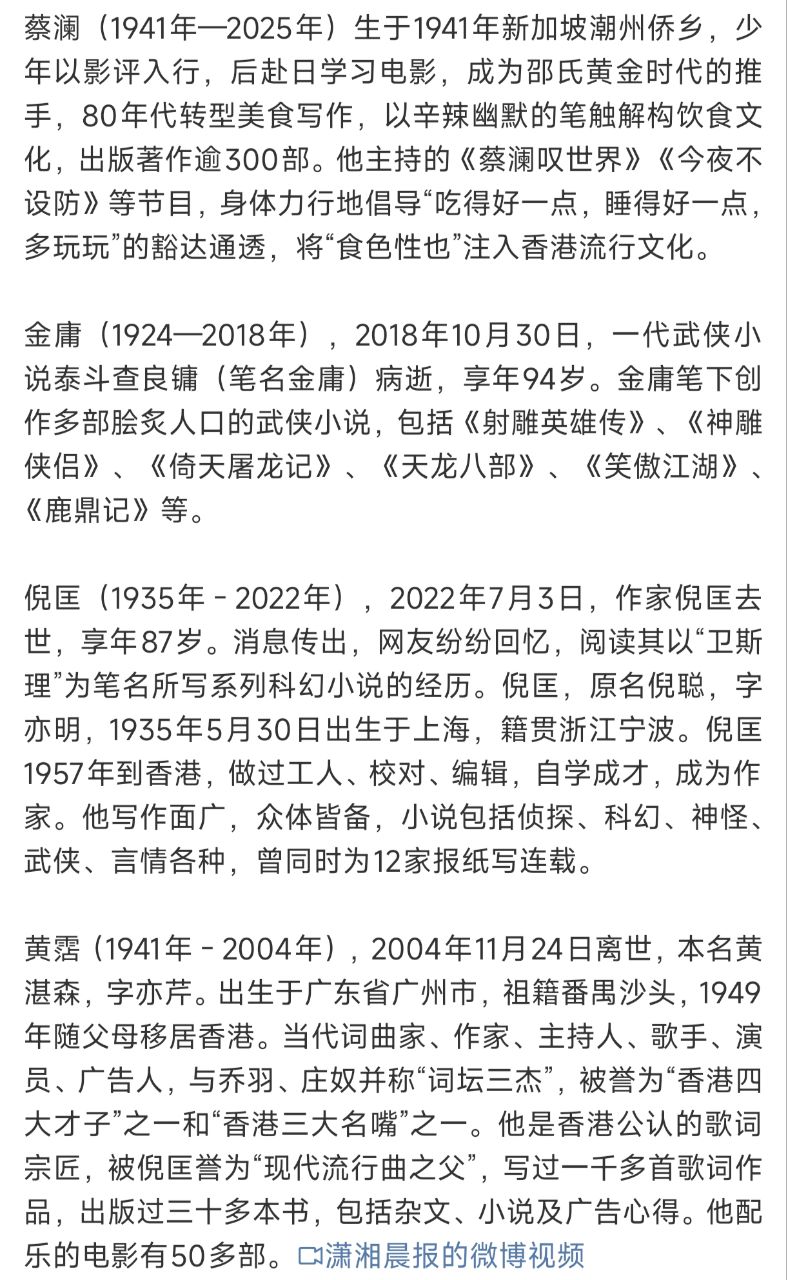Open 潇湘晨报的微博视频 link
The height and width of the screenshot is (1280, 787).
coord(441,1254)
